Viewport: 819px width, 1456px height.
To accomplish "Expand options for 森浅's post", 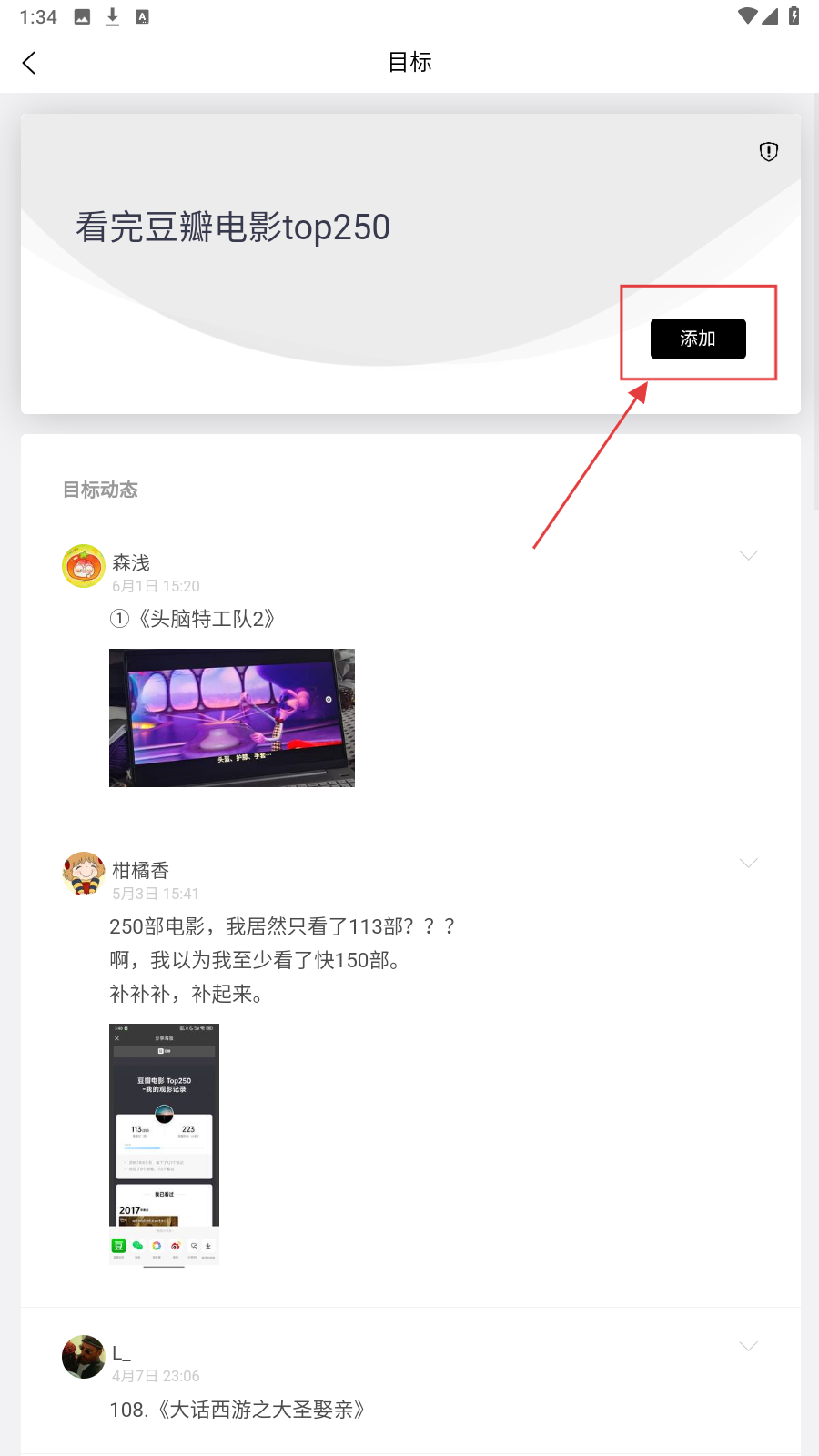I will coord(749,555).
